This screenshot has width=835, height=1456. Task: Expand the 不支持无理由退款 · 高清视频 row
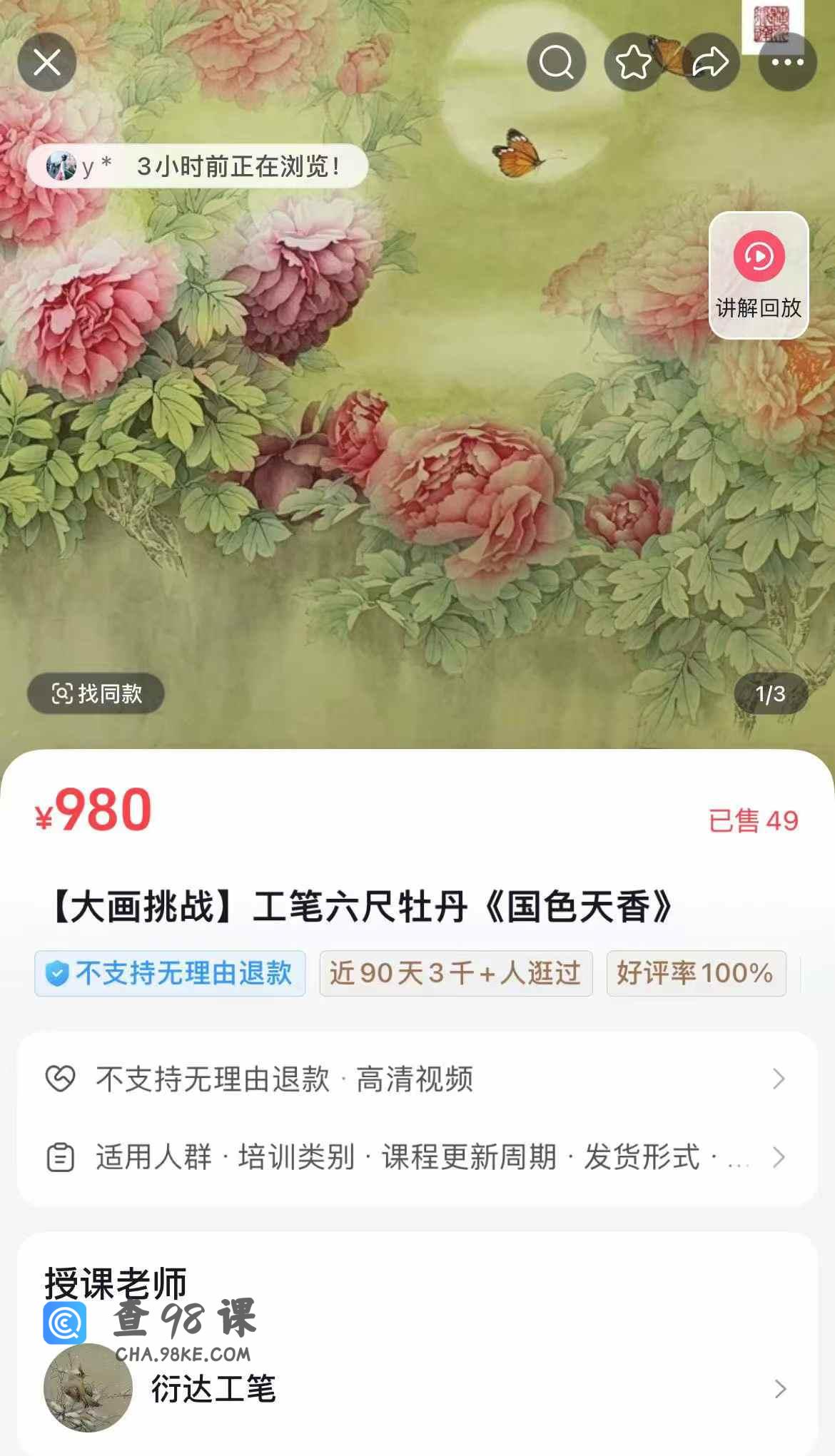417,1079
